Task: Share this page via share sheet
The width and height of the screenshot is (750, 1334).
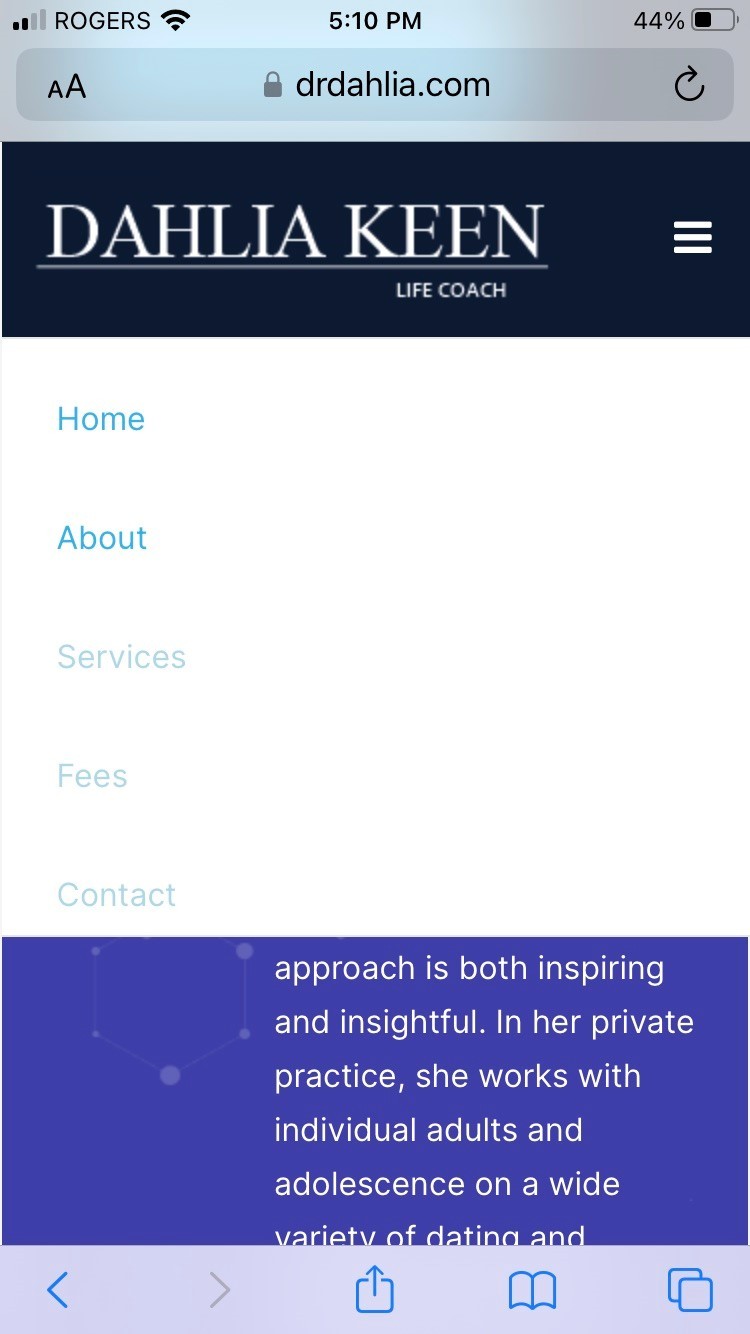Action: click(x=375, y=1289)
